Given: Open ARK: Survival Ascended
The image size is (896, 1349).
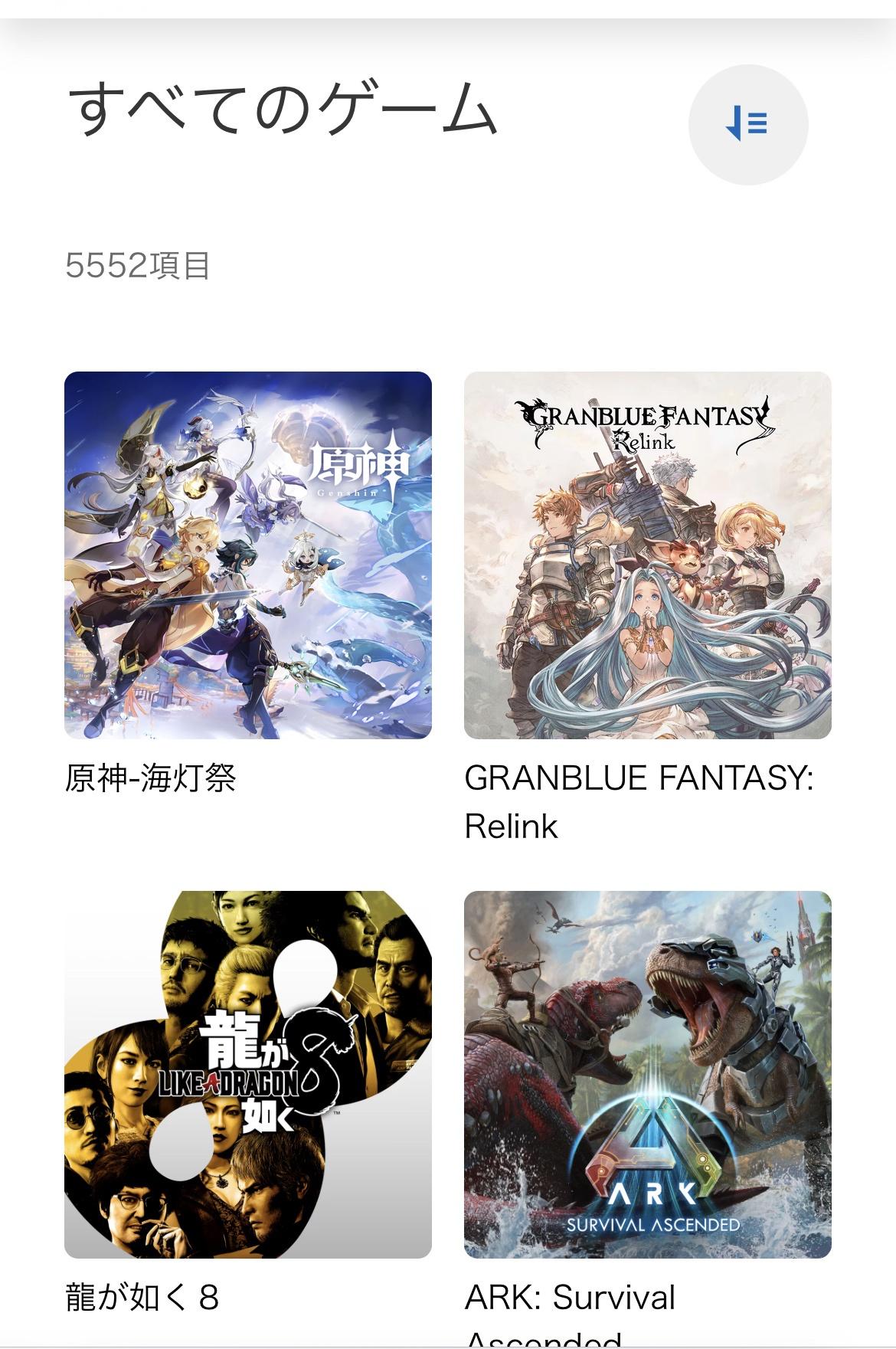Looking at the screenshot, I should [x=647, y=1074].
